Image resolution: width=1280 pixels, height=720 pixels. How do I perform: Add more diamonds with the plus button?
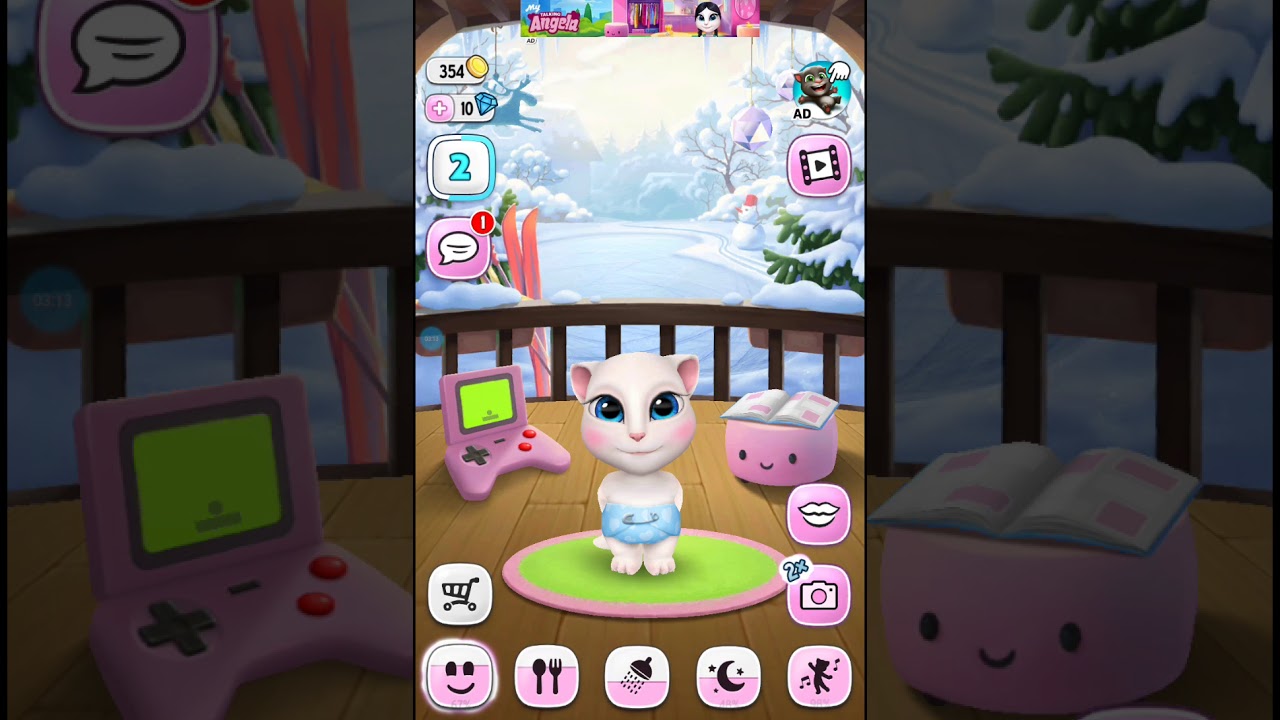440,108
